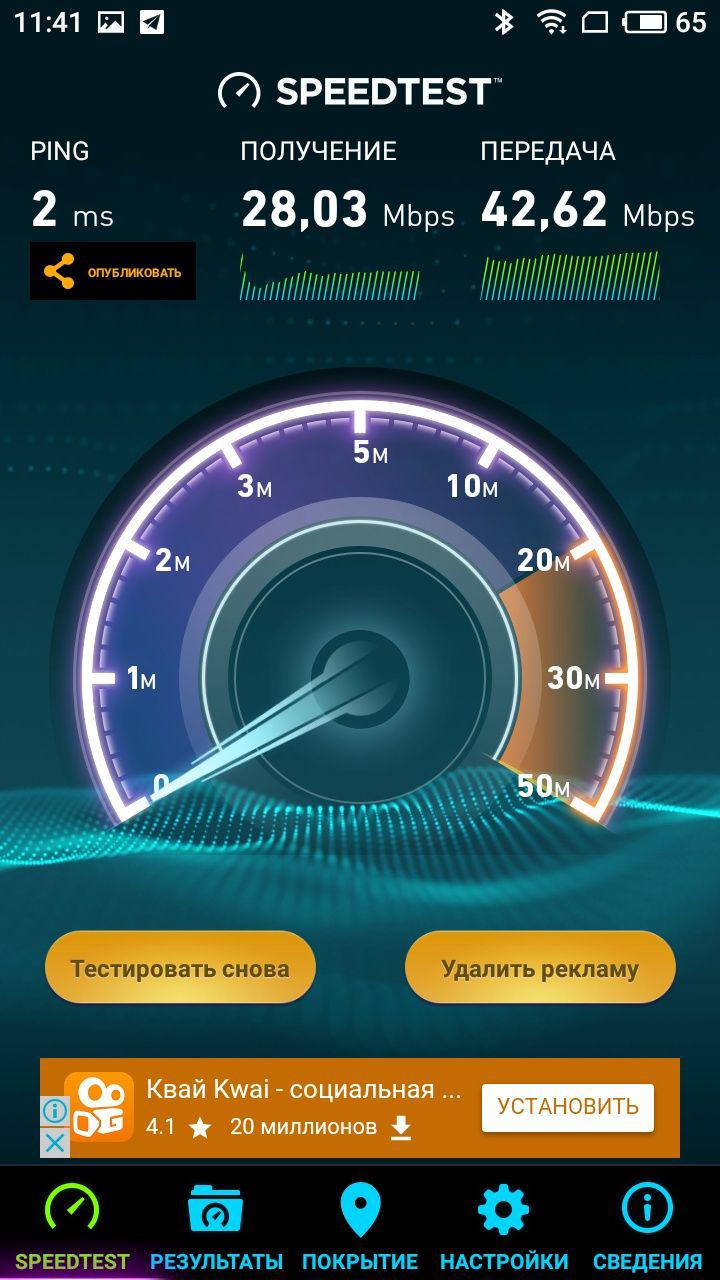
Task: Open the ad info icon
Action: click(55, 1111)
